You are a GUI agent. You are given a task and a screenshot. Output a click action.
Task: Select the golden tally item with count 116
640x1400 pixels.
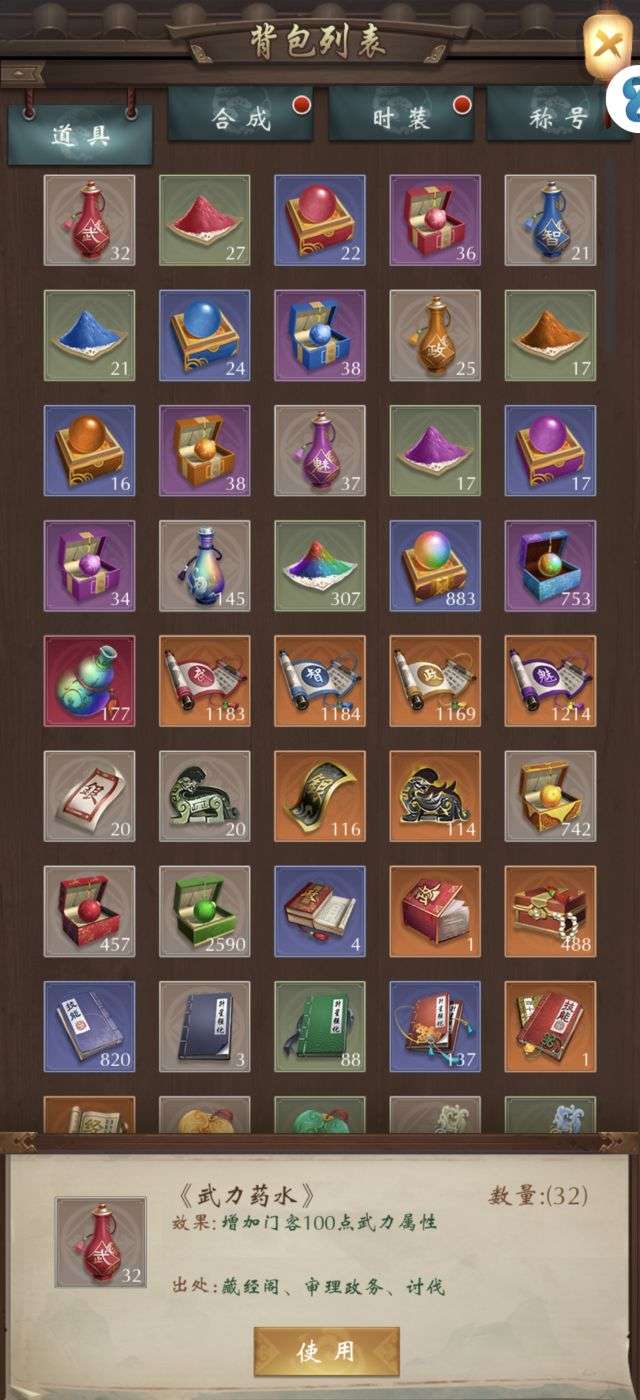[x=320, y=796]
